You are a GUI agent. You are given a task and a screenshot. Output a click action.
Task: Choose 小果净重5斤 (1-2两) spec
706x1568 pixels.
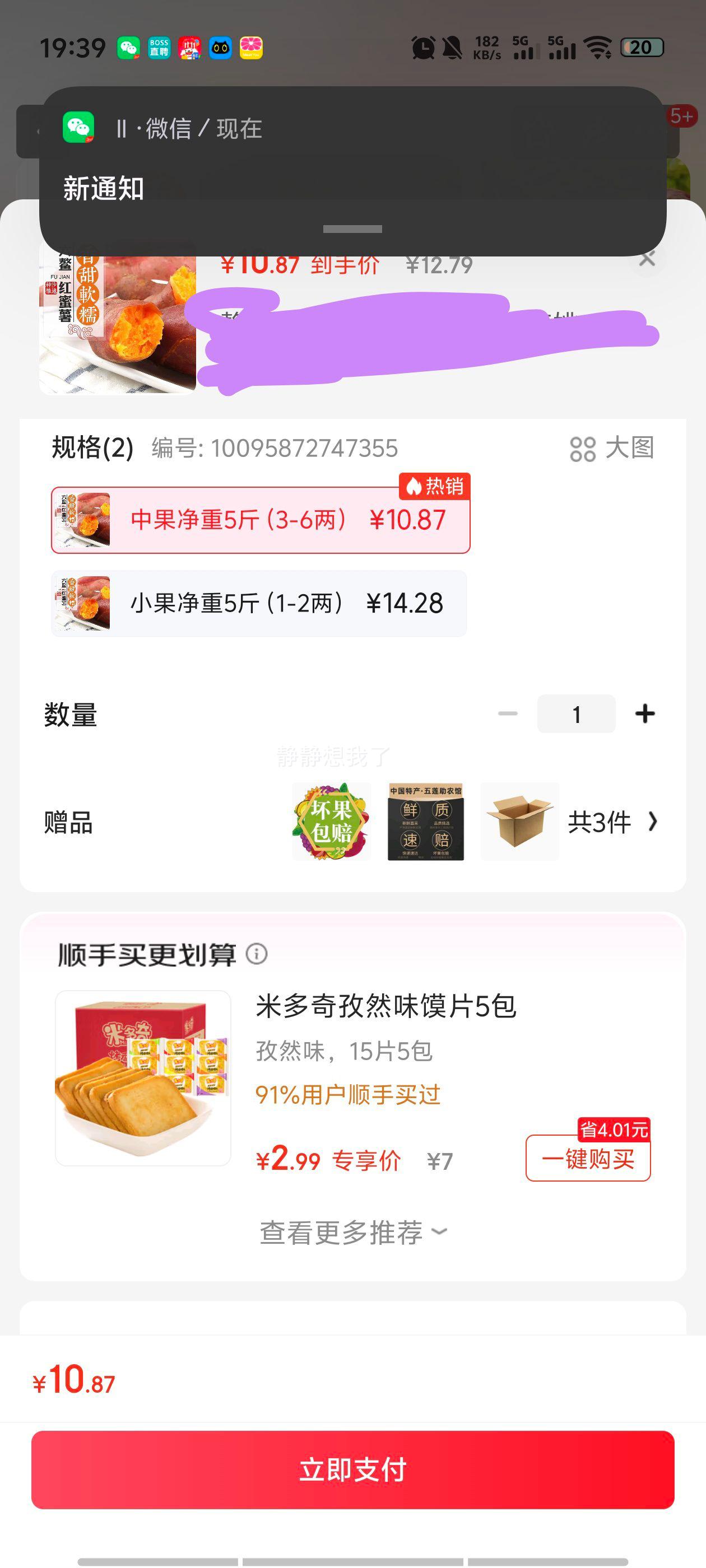tap(259, 604)
